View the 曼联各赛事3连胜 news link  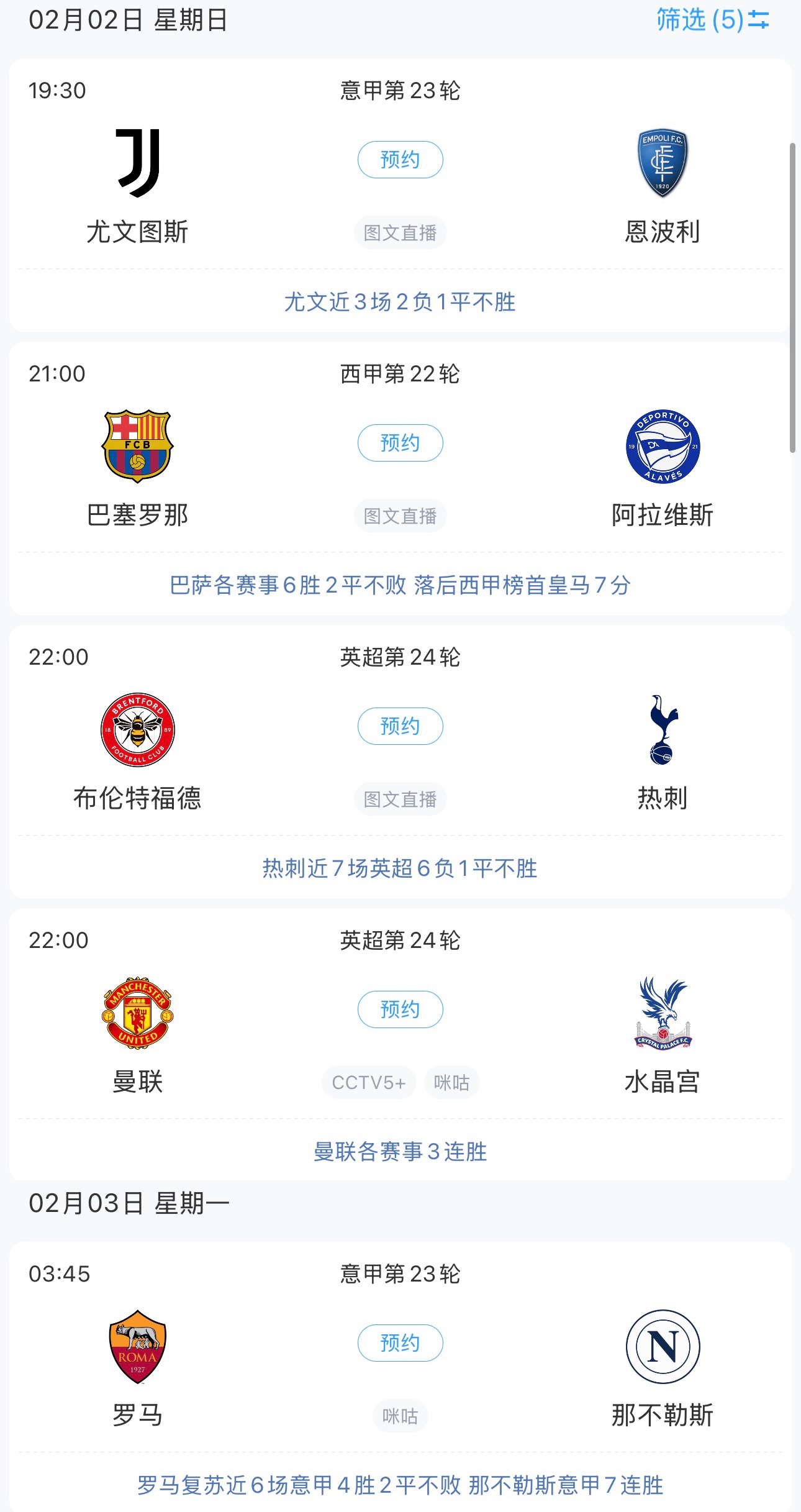[x=400, y=1152]
